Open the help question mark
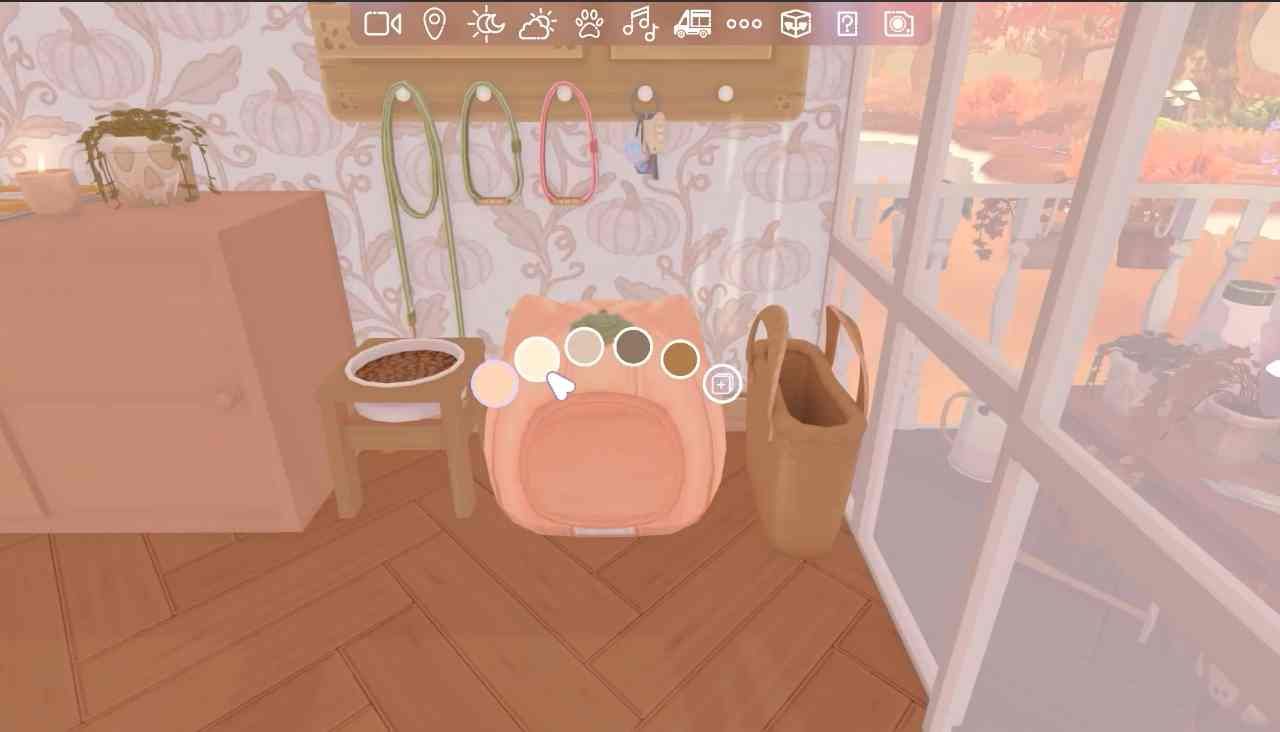Screen dimensions: 1280x732 coord(847,24)
